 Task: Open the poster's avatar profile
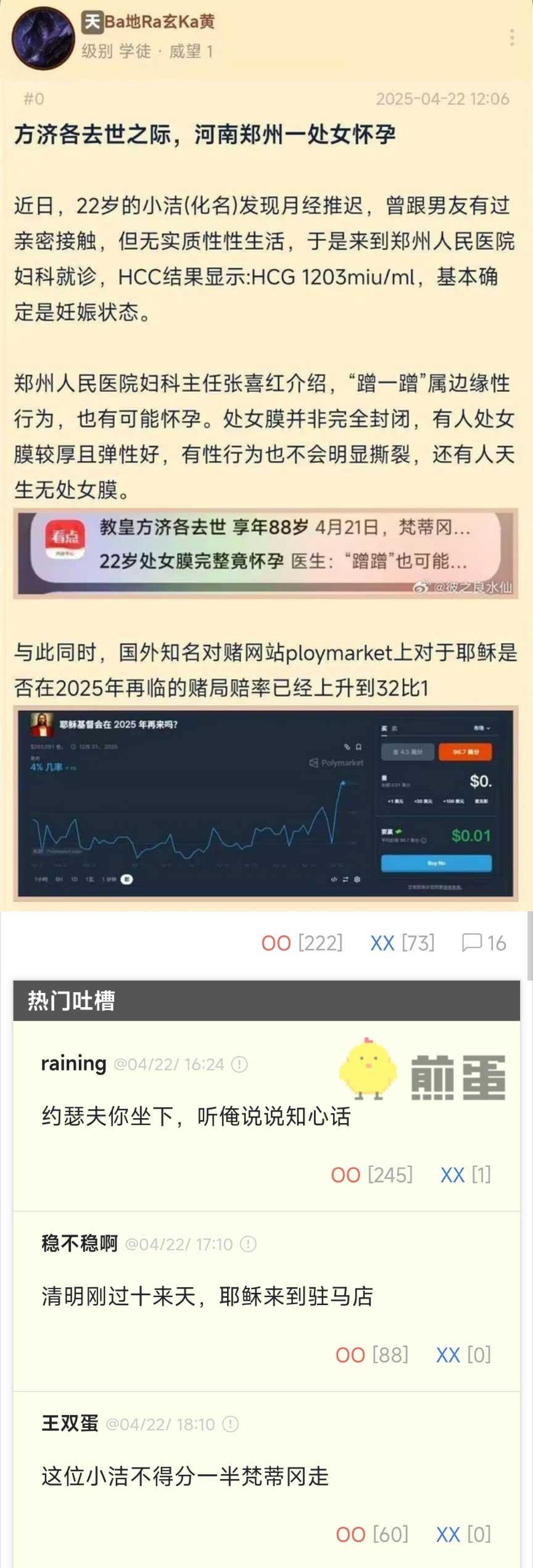(43, 38)
